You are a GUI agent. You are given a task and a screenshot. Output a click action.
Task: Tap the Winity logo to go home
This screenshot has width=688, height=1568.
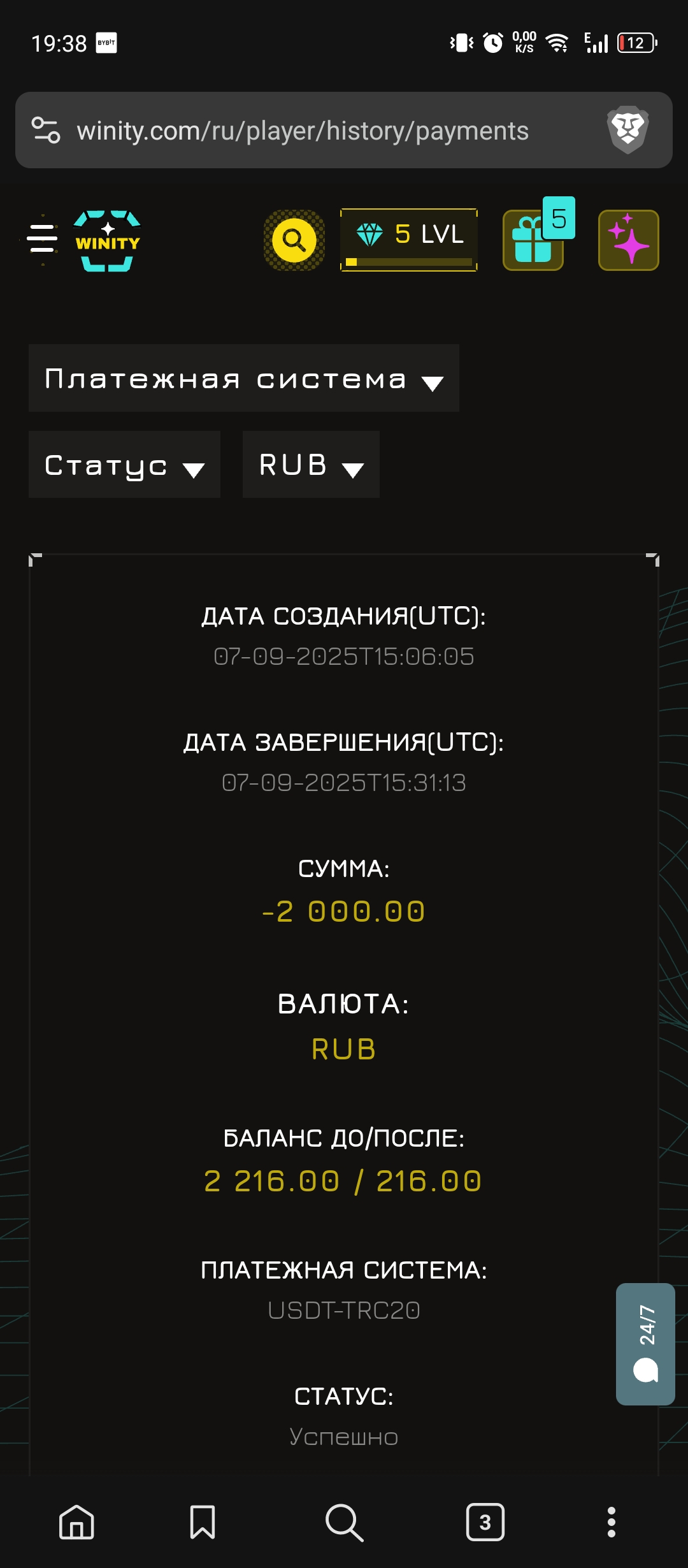click(x=107, y=241)
